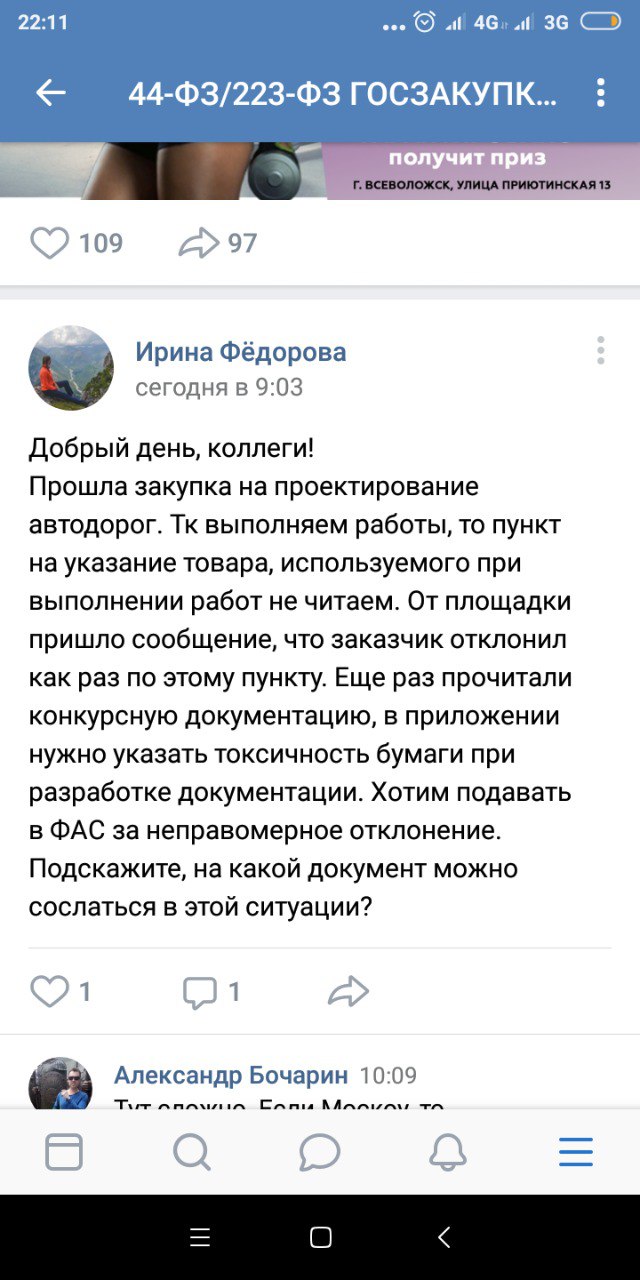Viewport: 640px width, 1280px height.
Task: Open the messages tab
Action: (x=320, y=1152)
